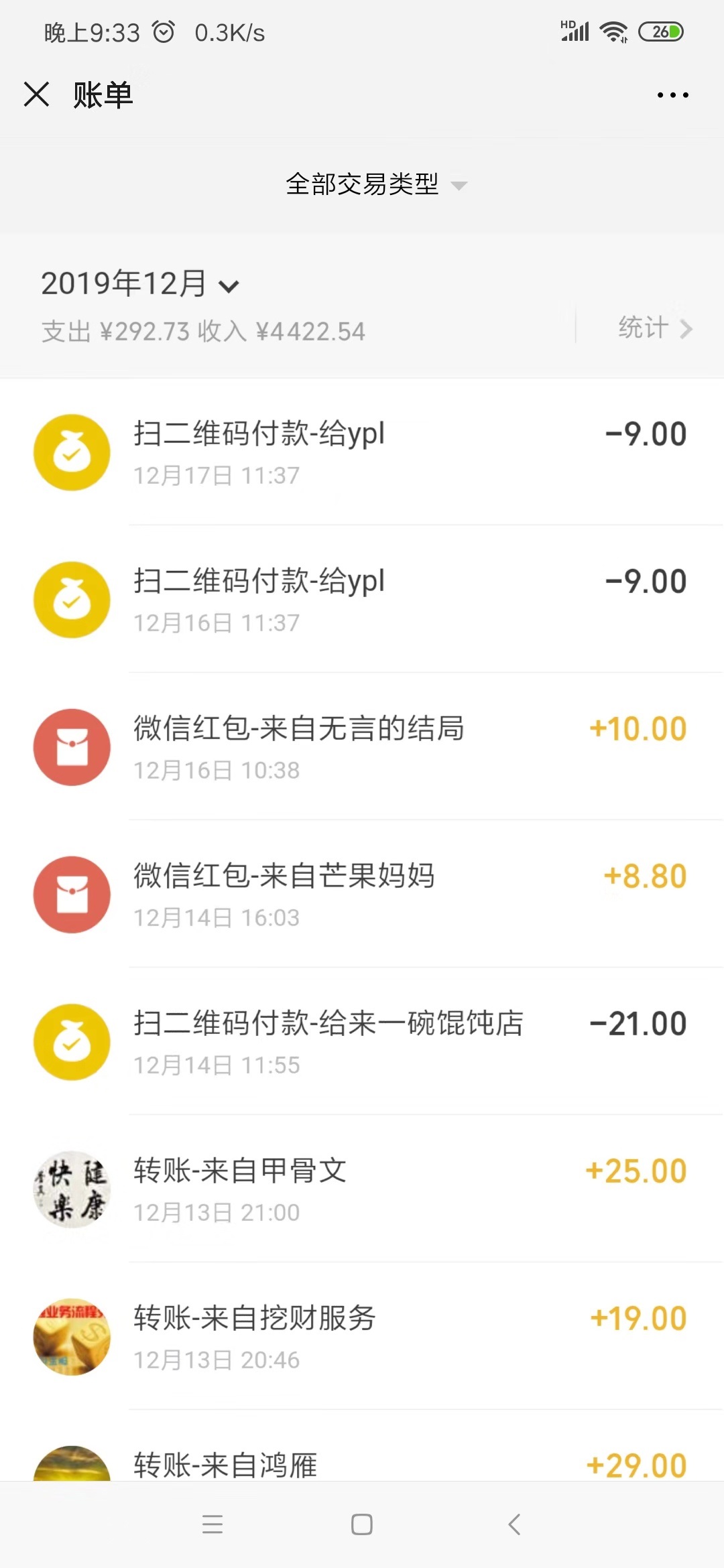Check the battery indicator showing 26
The image size is (724, 1568).
(x=660, y=31)
